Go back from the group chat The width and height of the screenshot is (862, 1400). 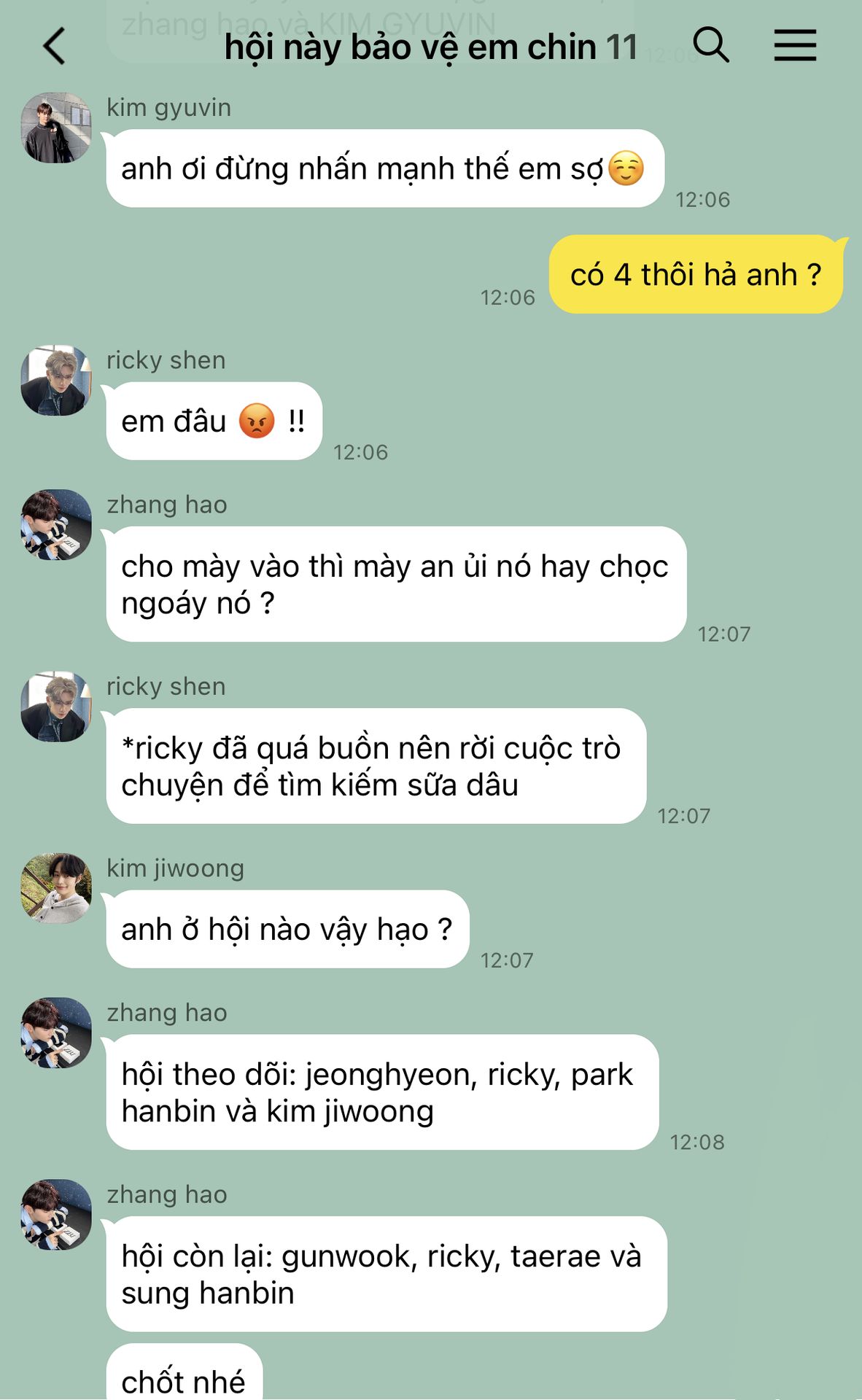pos(55,46)
